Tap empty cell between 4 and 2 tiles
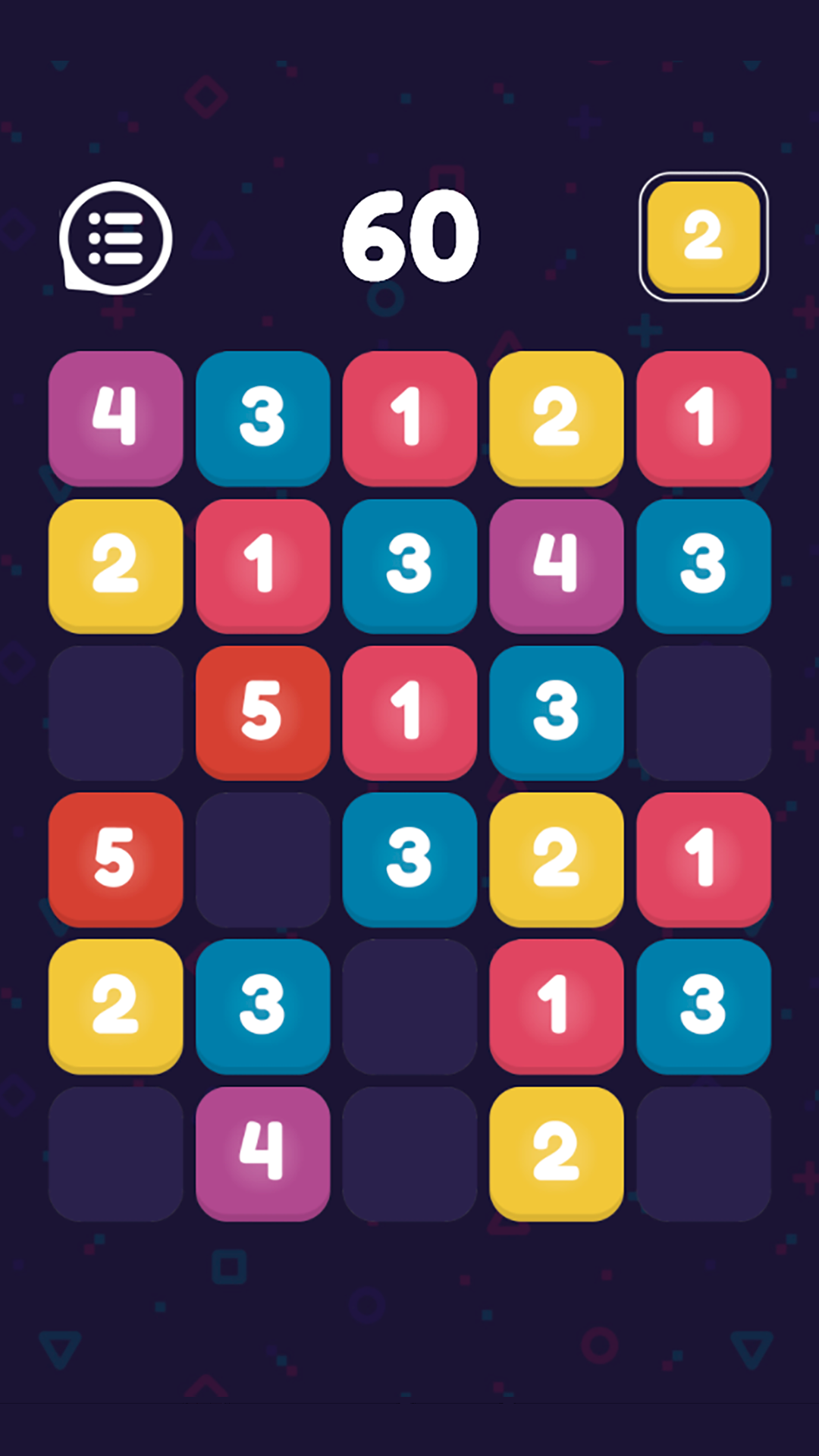Screen dimensions: 819x1456 pyautogui.click(x=409, y=1153)
